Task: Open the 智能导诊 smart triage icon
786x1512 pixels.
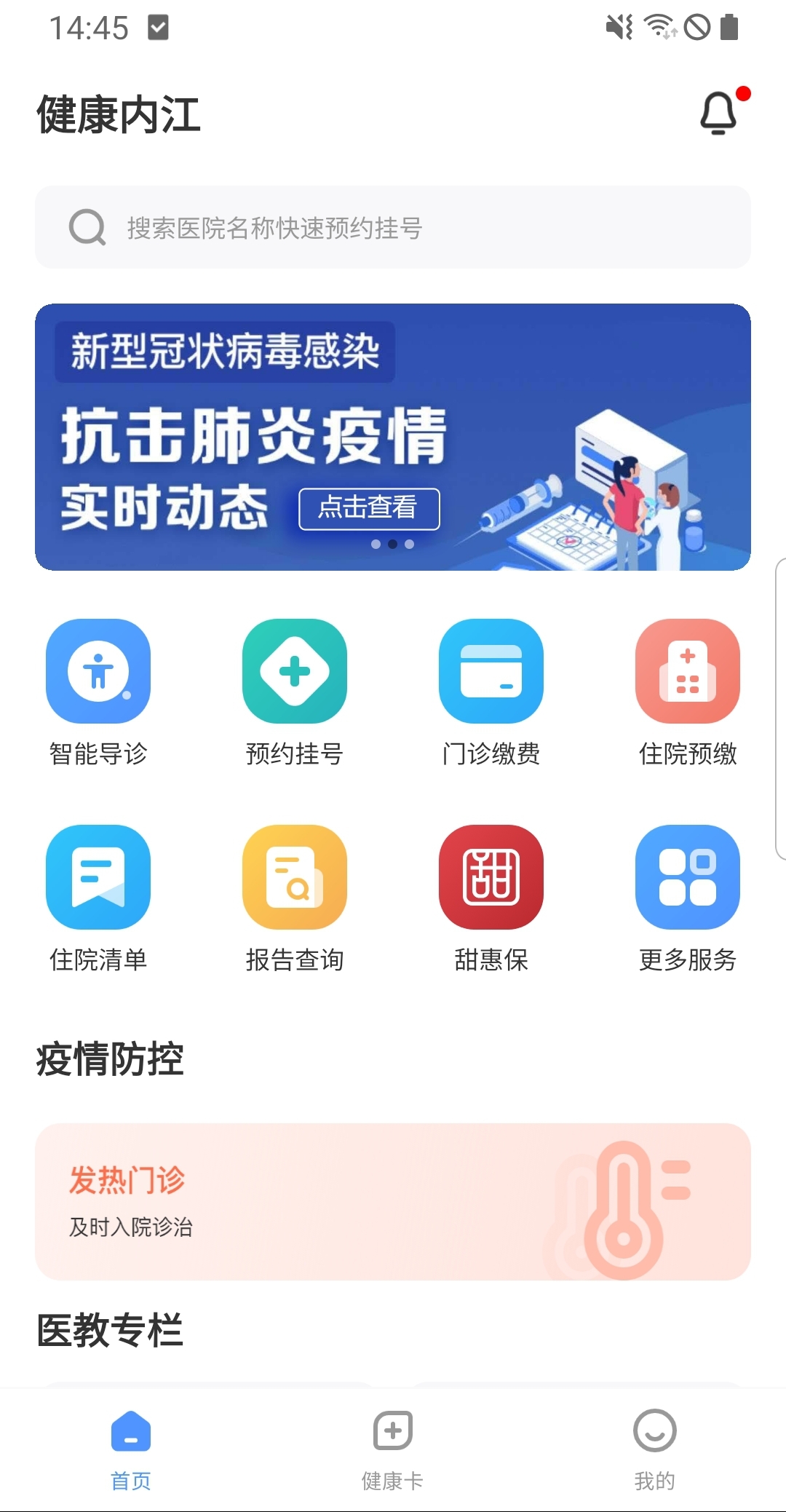Action: click(x=98, y=671)
